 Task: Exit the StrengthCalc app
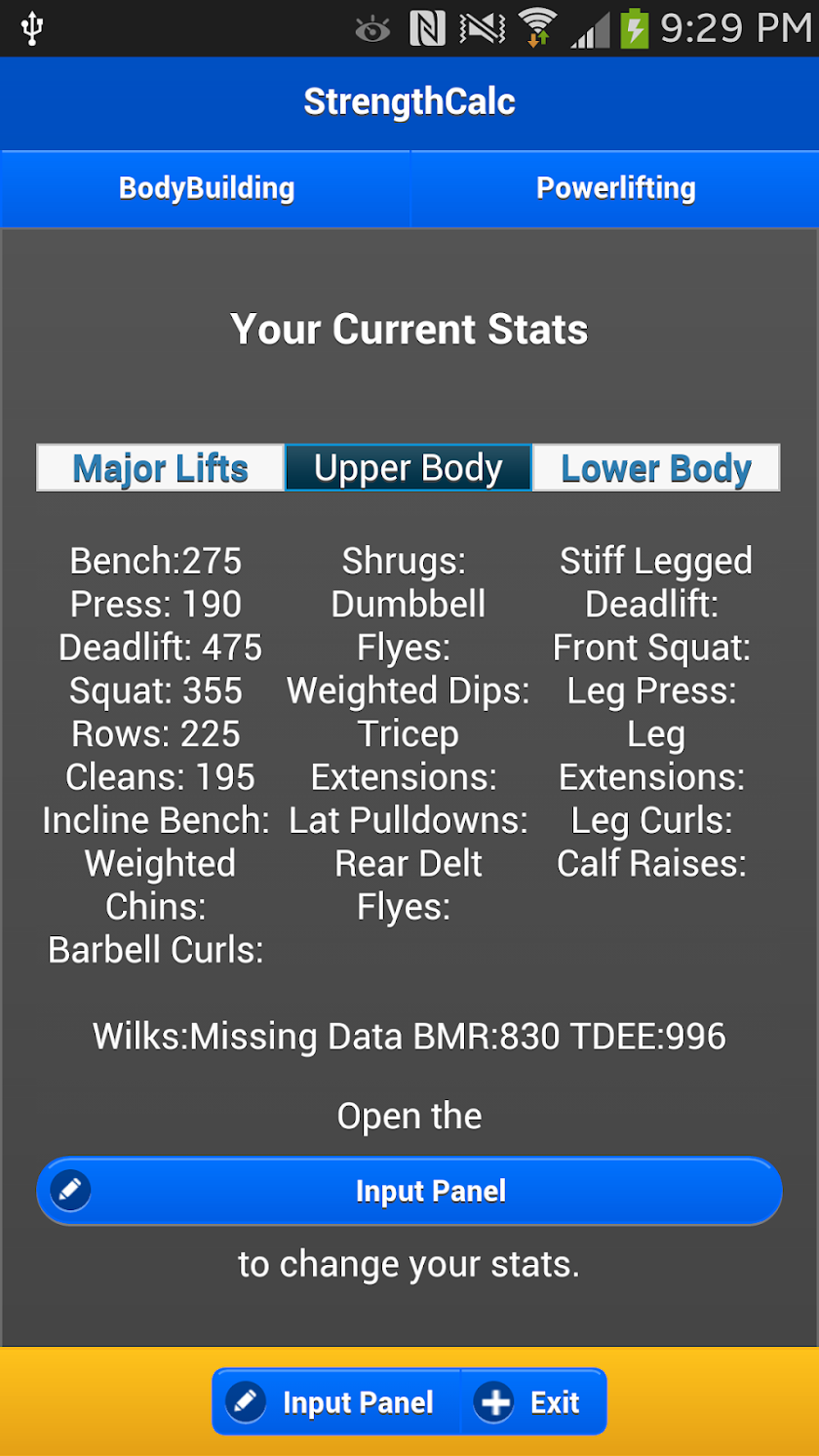click(x=533, y=1402)
